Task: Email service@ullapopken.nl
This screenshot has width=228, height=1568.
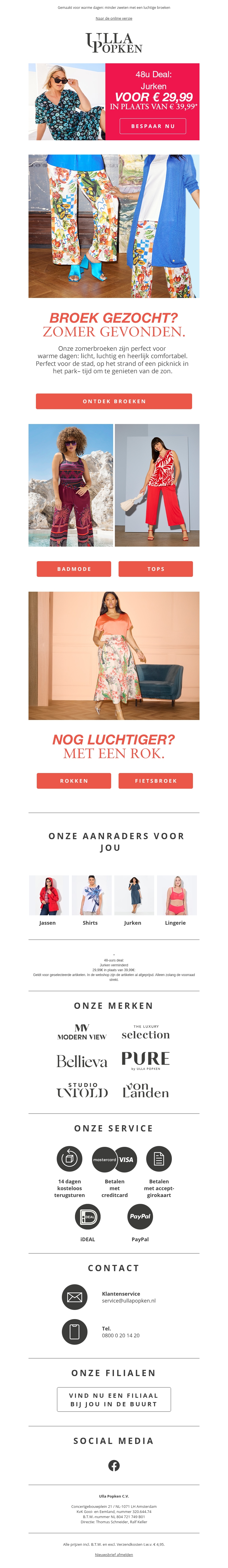Action: pos(128,1300)
